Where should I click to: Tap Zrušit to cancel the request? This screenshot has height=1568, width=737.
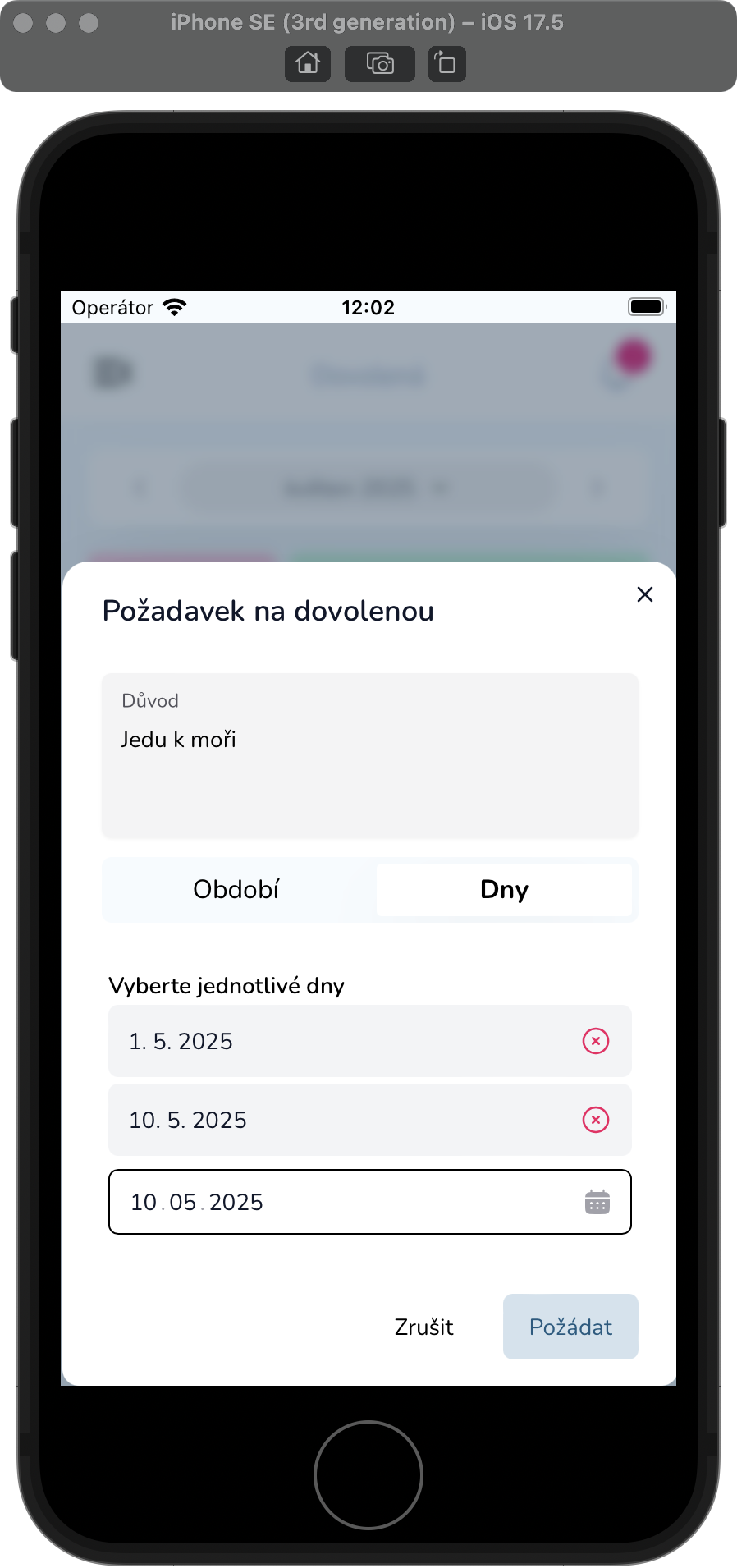pyautogui.click(x=423, y=1327)
